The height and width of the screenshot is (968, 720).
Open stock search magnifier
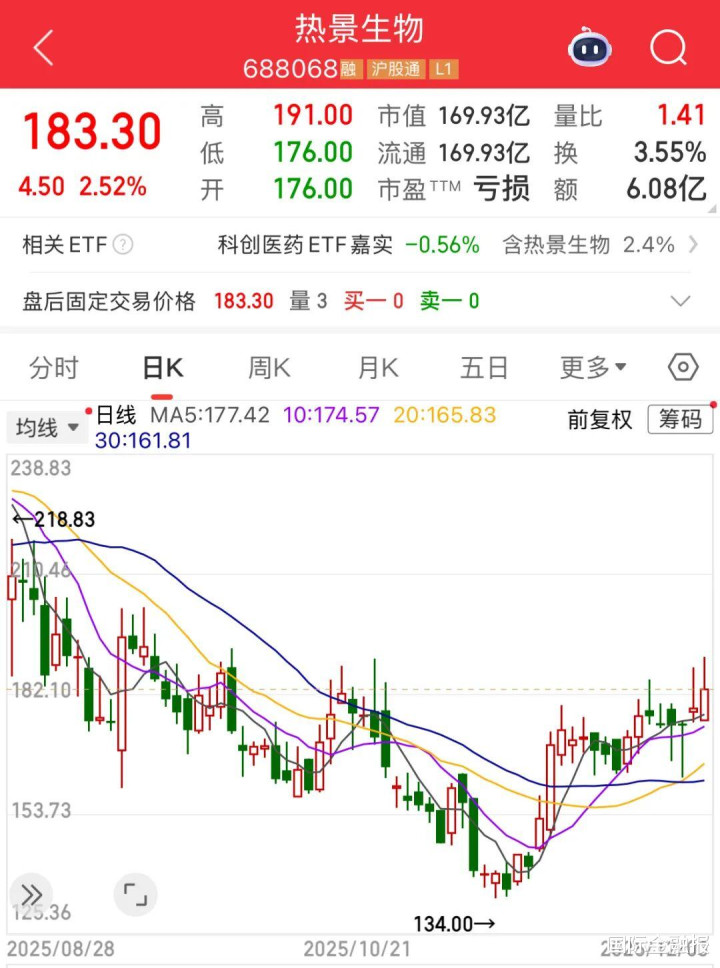click(x=668, y=47)
